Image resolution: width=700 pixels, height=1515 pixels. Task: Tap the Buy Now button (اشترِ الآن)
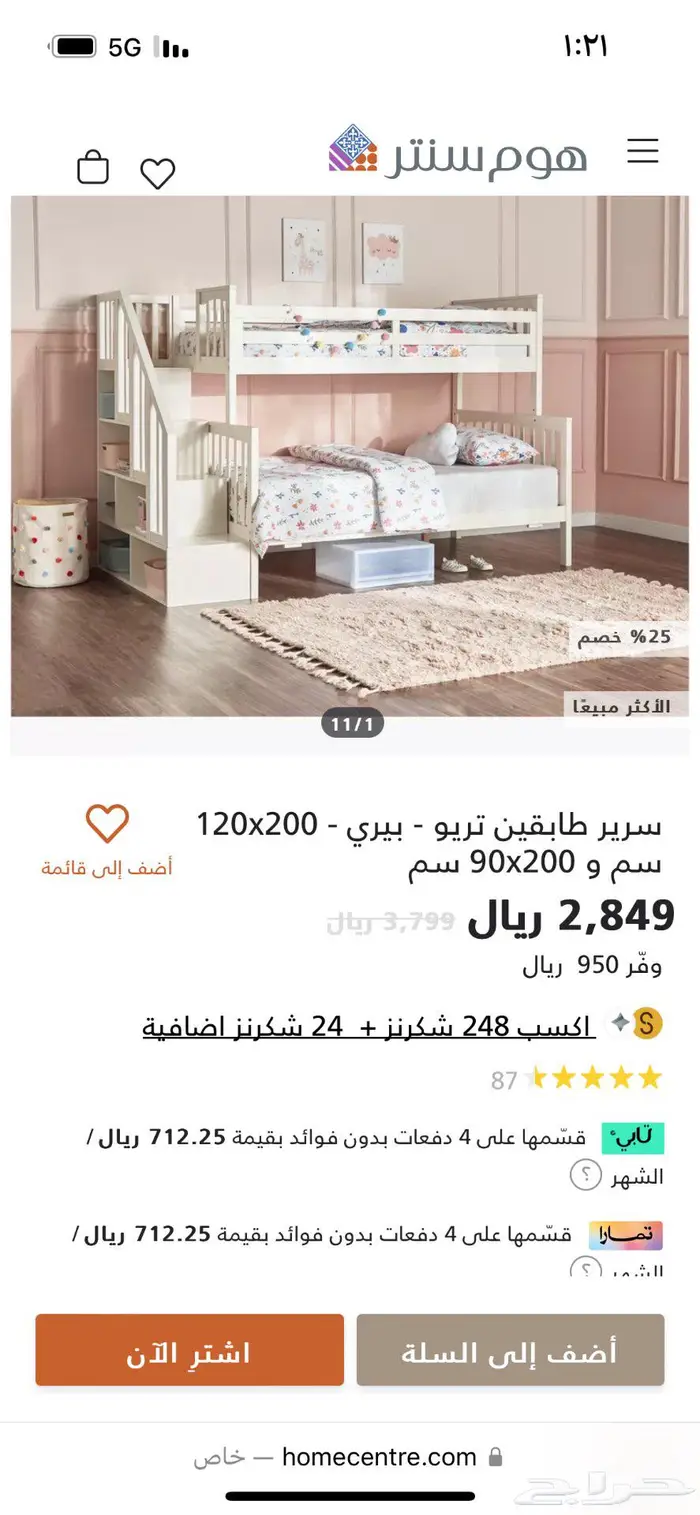[x=189, y=1350]
